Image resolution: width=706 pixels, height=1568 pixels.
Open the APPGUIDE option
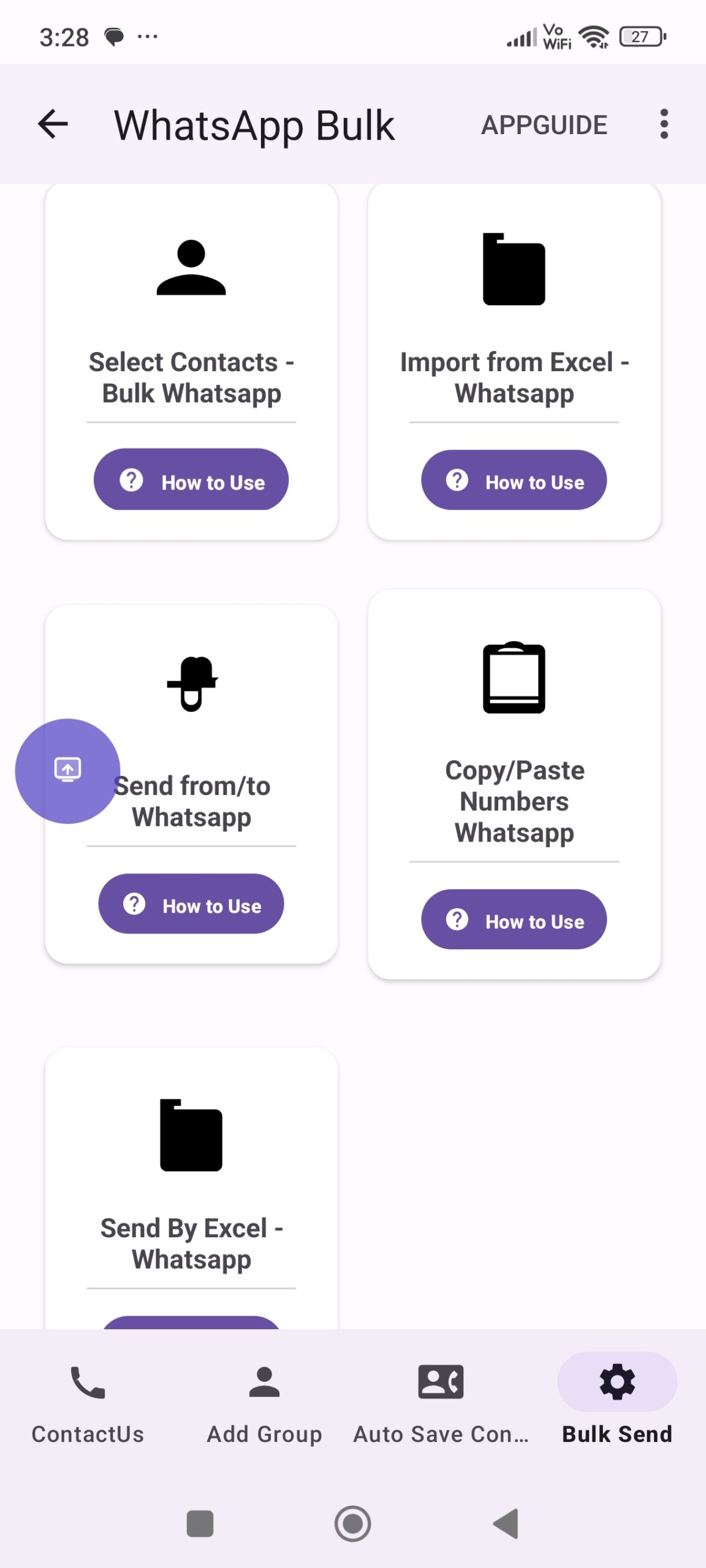coord(544,125)
